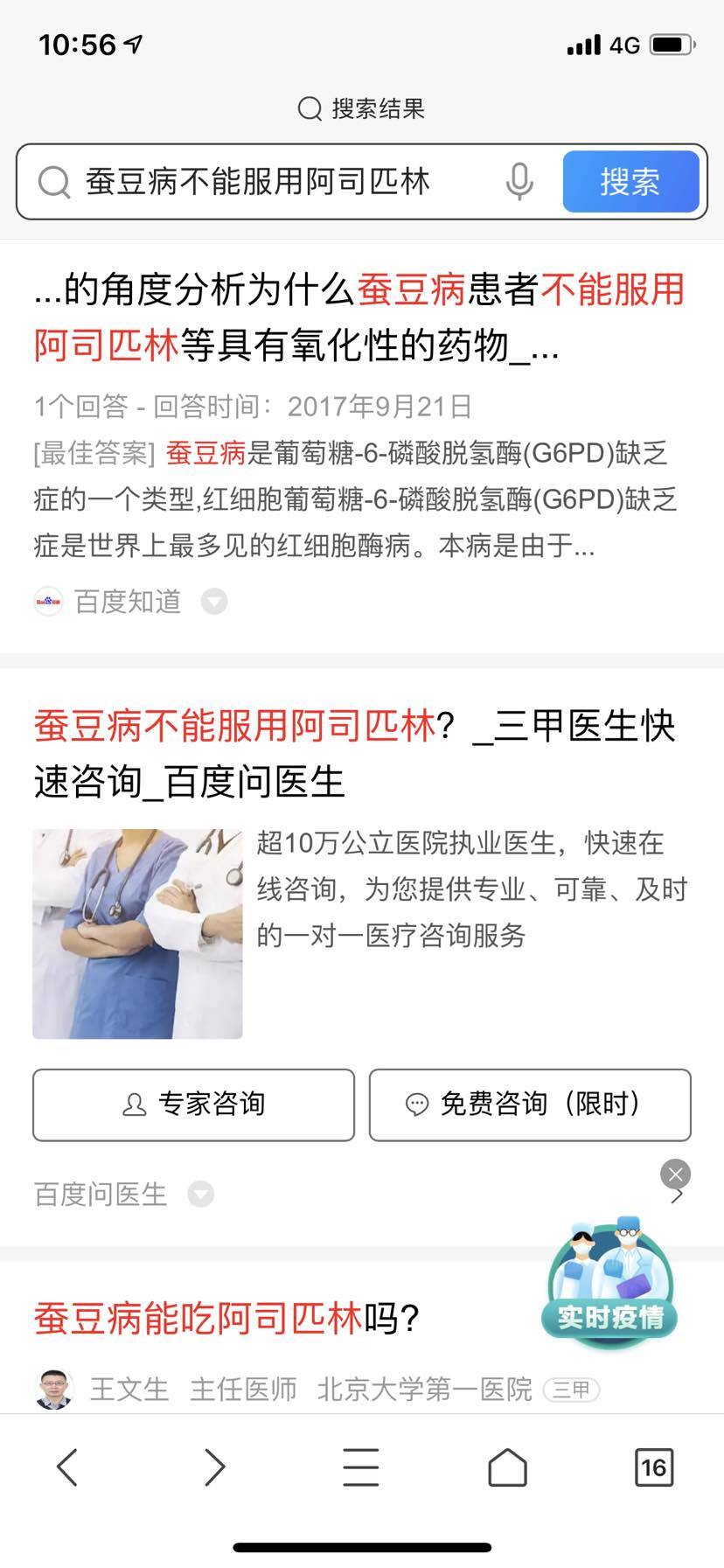The image size is (724, 1568).
Task: Open the browser menu
Action: 360,1467
